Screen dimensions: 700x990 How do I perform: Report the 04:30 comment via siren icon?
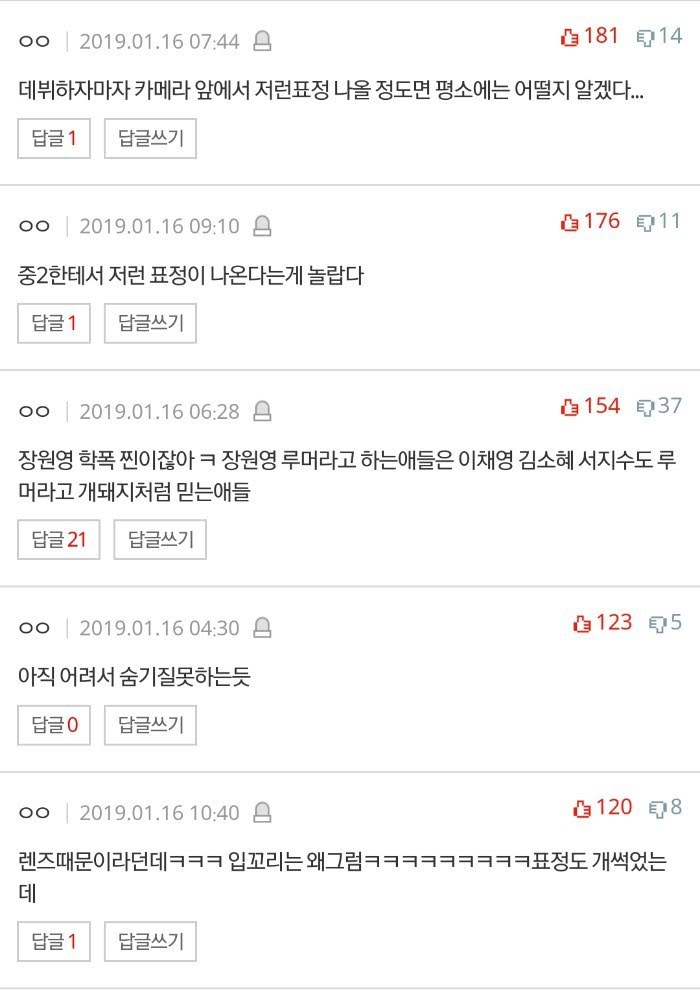(x=262, y=628)
